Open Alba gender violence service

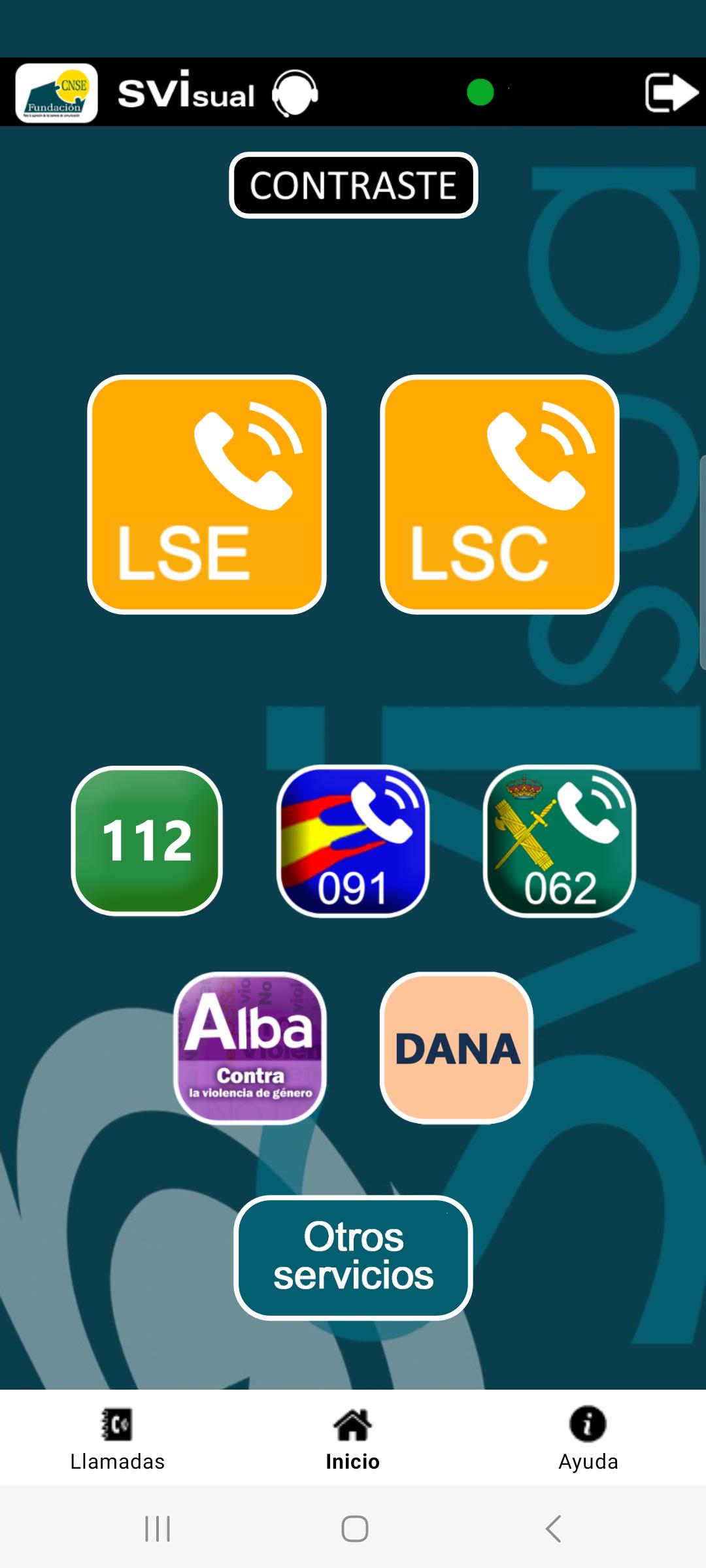click(250, 1048)
